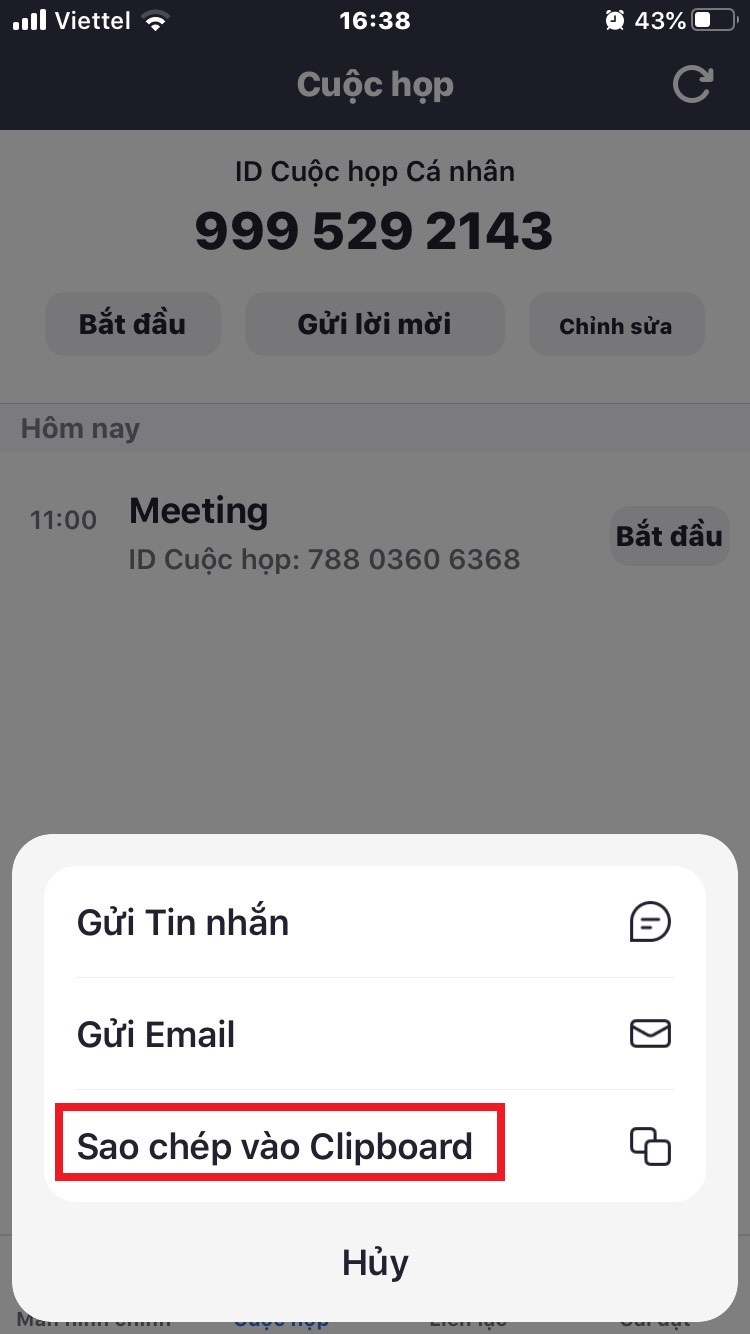Tap the message bubble icon beside Gửi Tin nhắn
The height and width of the screenshot is (1334, 750).
pyautogui.click(x=649, y=922)
